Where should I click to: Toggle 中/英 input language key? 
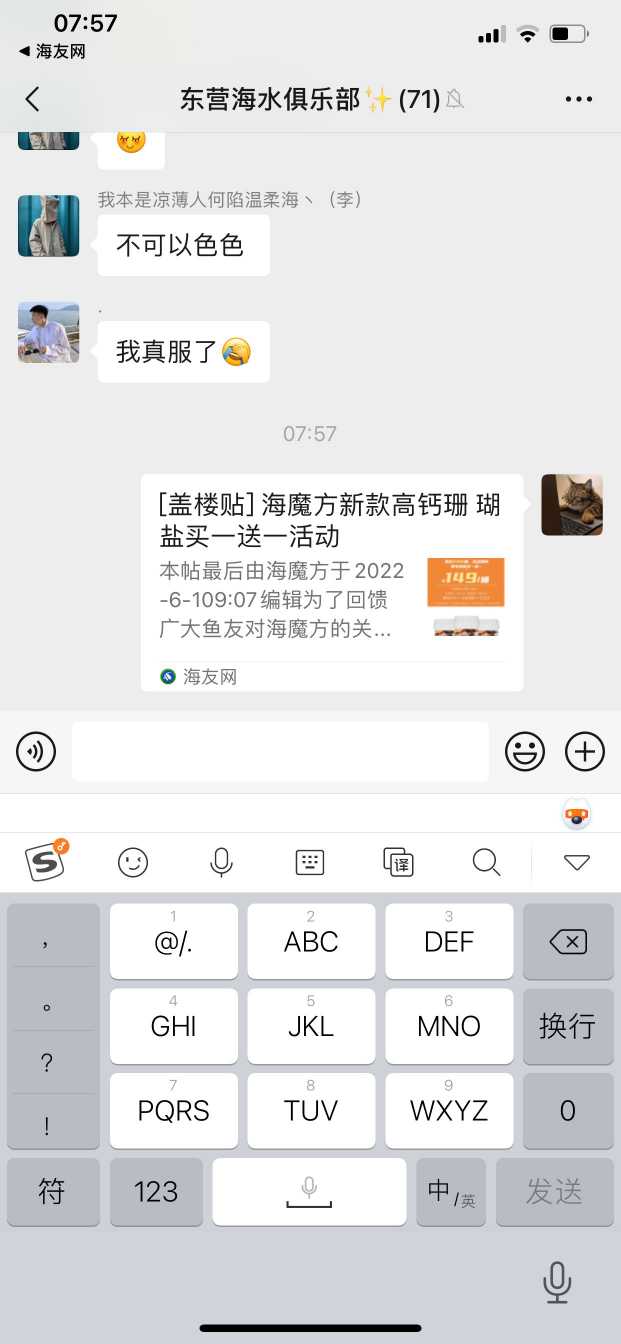tap(450, 1191)
